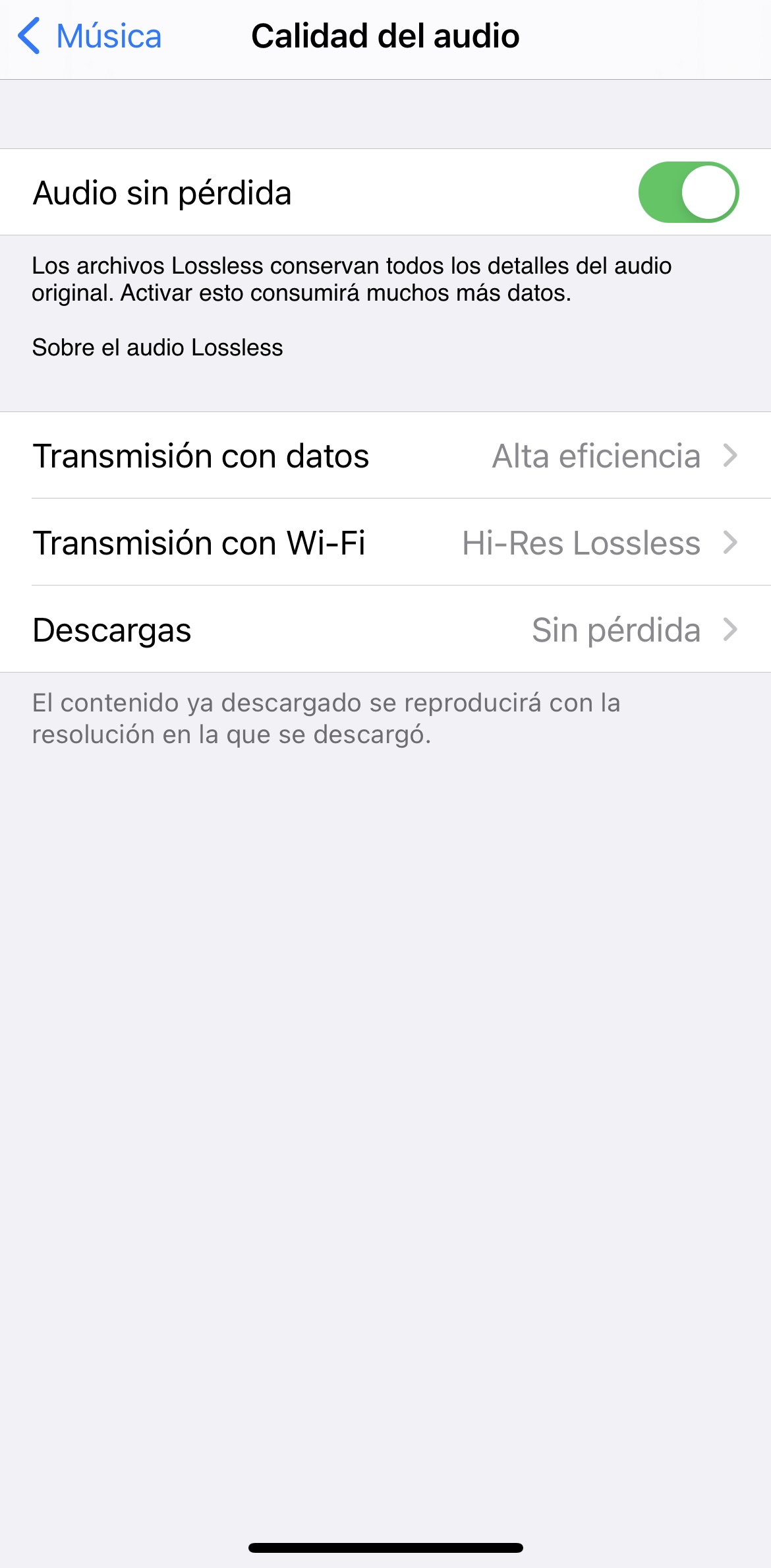Go back to Música settings
Screen dimensions: 771x1568
pos(90,36)
